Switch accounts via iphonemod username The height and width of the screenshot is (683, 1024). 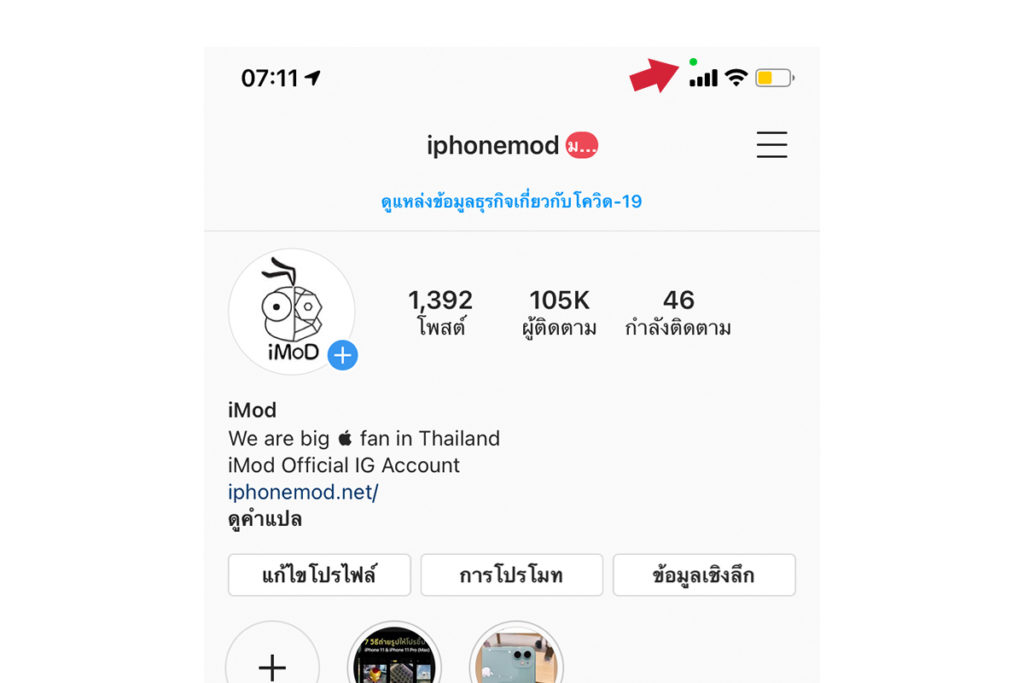point(492,146)
